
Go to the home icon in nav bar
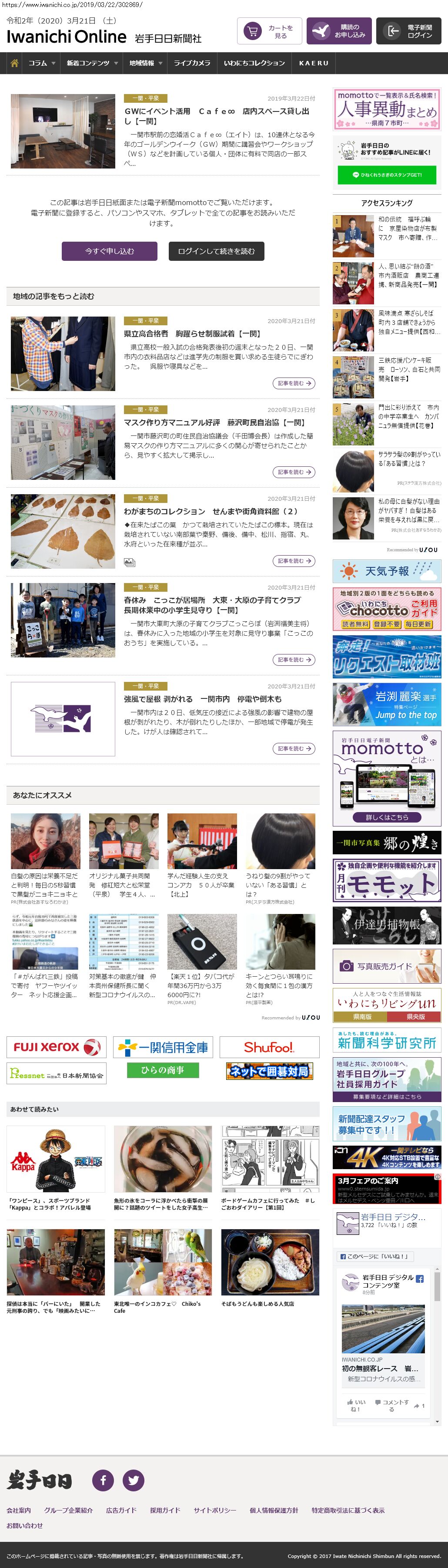coord(15,63)
